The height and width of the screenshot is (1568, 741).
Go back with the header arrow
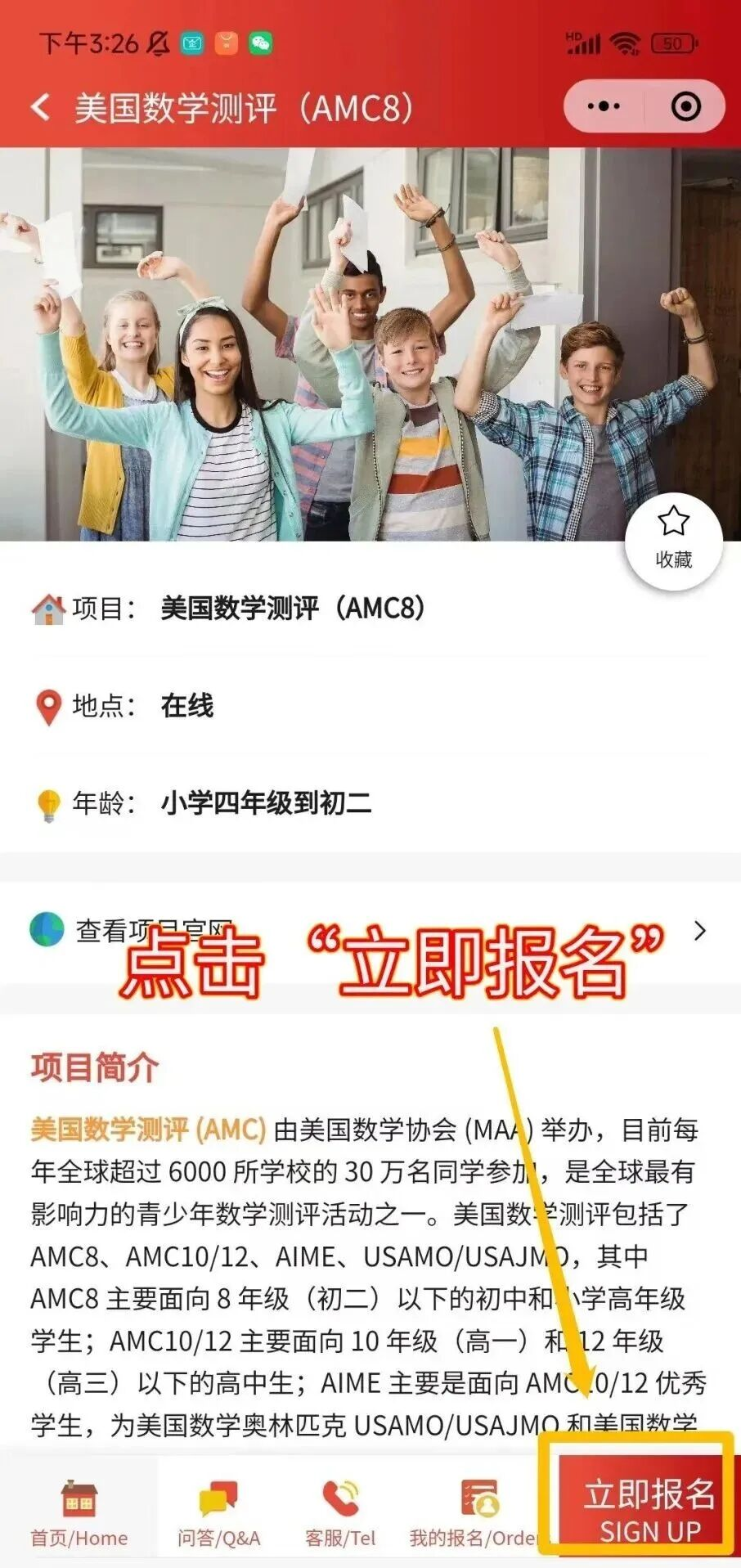pos(41,107)
